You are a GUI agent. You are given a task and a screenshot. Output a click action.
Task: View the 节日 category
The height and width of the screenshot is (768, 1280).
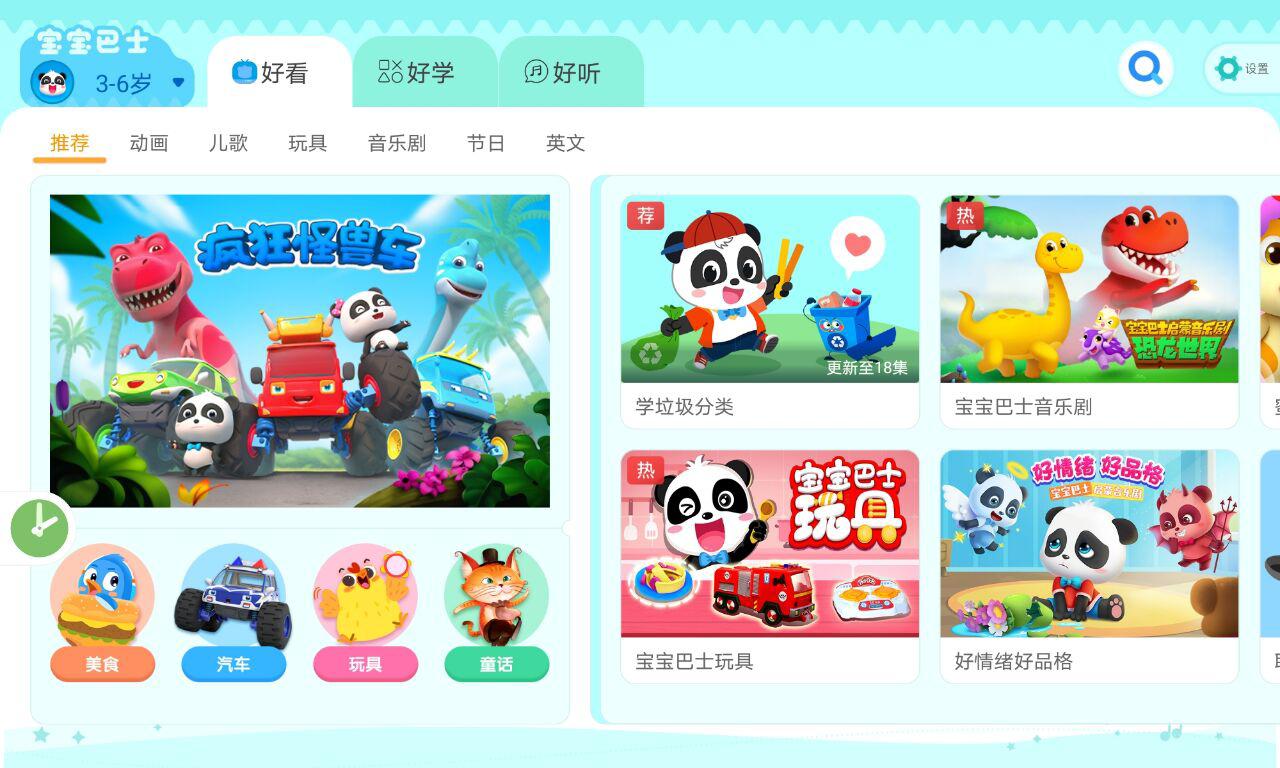(485, 143)
